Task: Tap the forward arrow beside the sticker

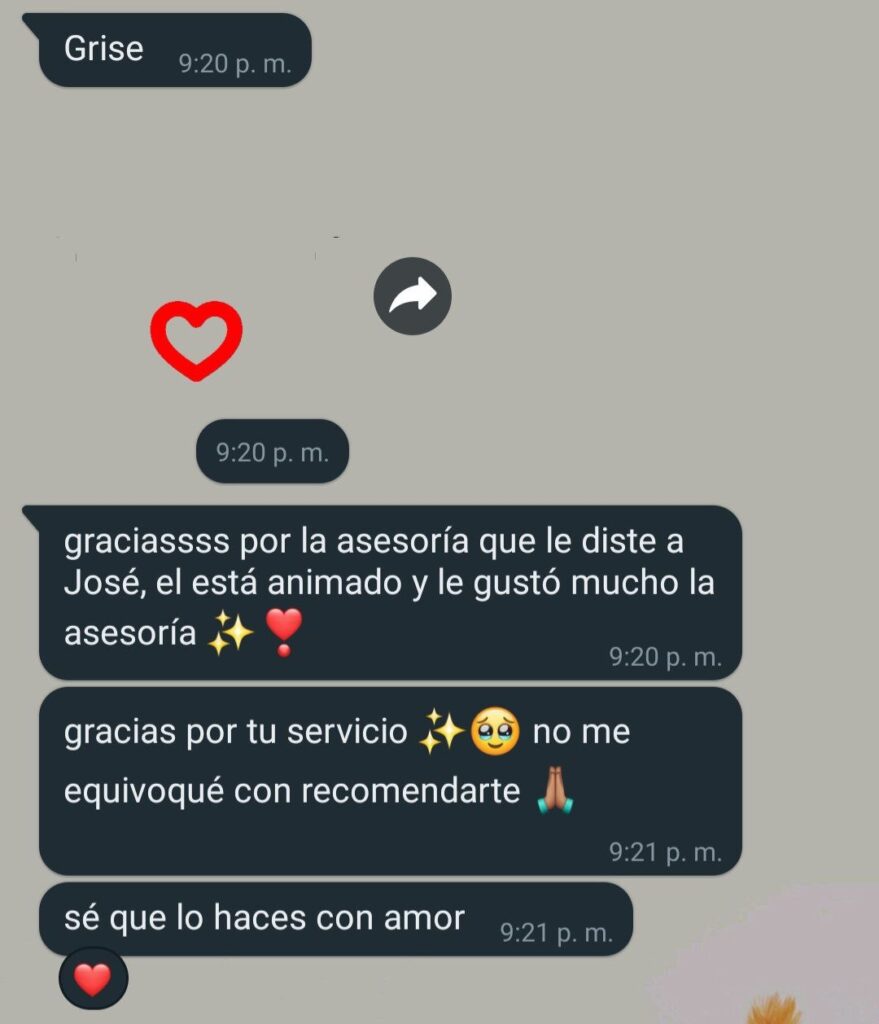Action: [x=412, y=296]
